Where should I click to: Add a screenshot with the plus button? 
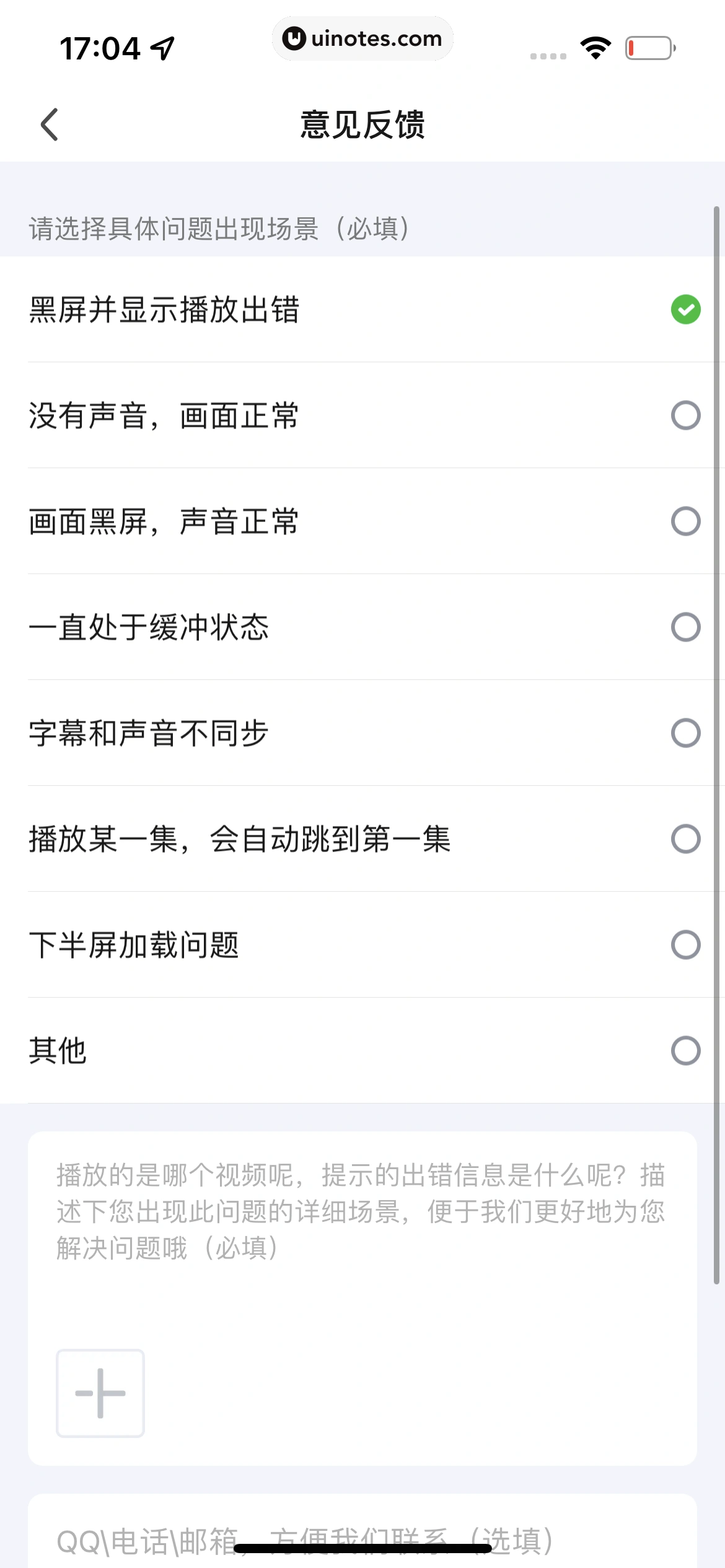(x=100, y=1393)
